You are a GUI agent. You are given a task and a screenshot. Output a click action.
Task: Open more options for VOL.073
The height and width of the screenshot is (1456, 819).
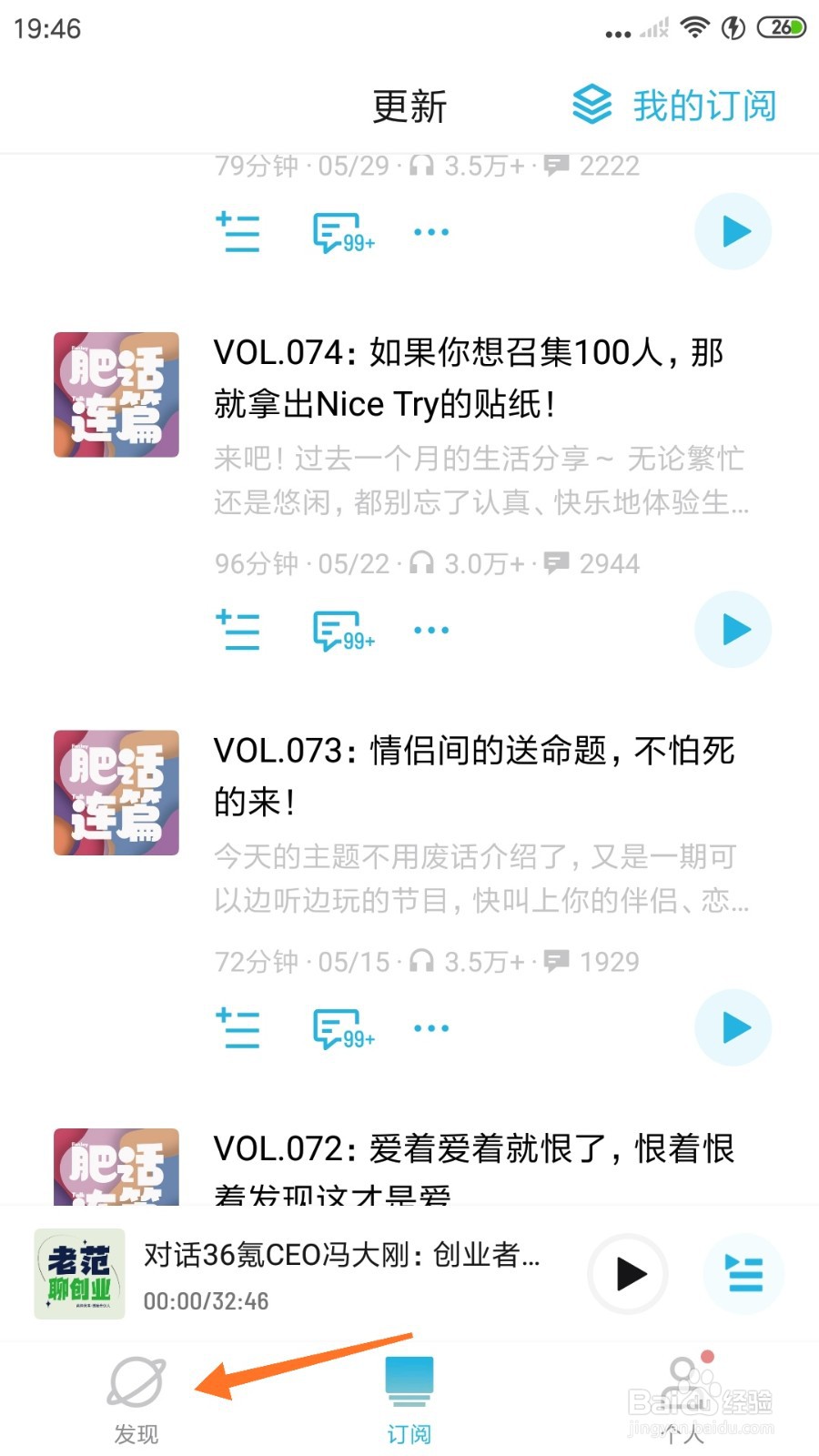click(430, 1027)
